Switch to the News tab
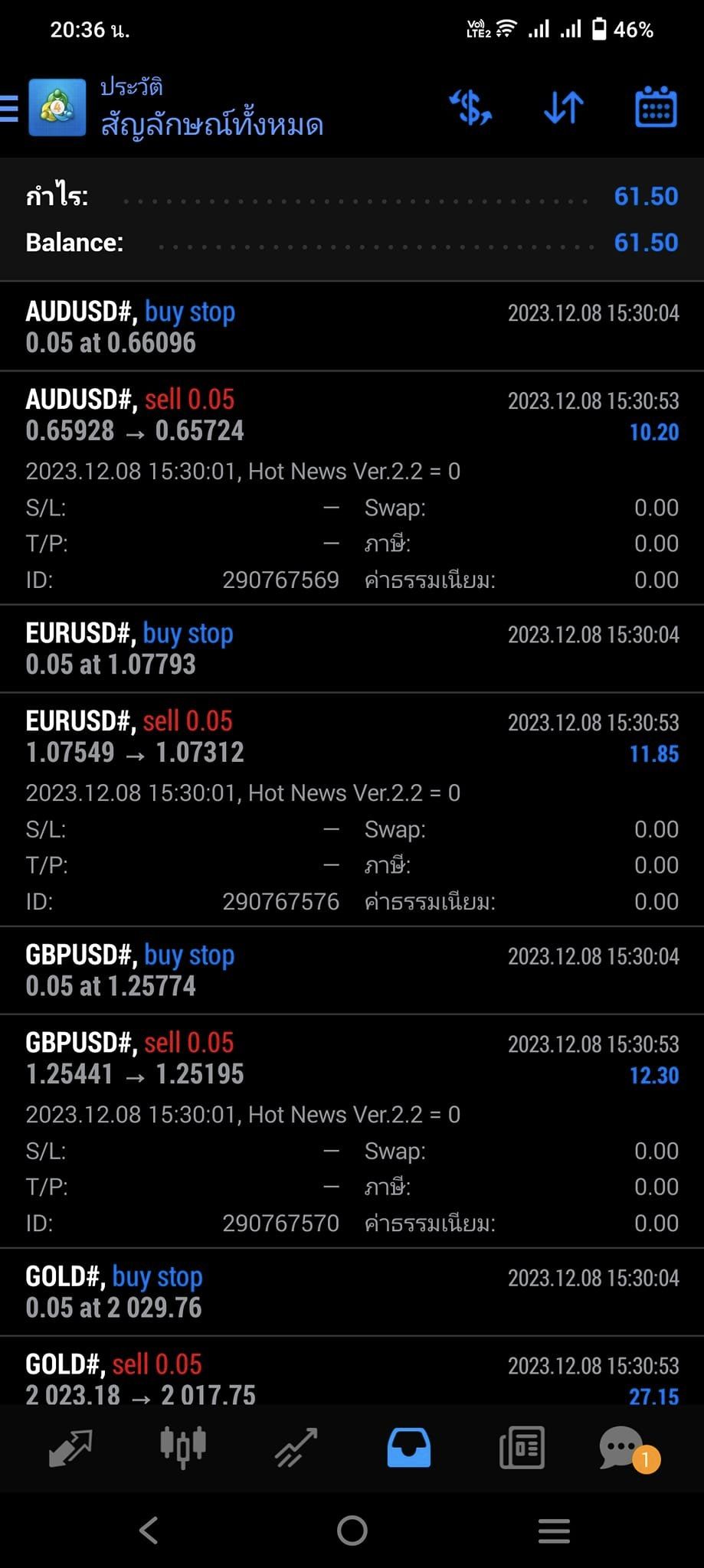Screen dimensions: 704x1568 coord(522,1448)
